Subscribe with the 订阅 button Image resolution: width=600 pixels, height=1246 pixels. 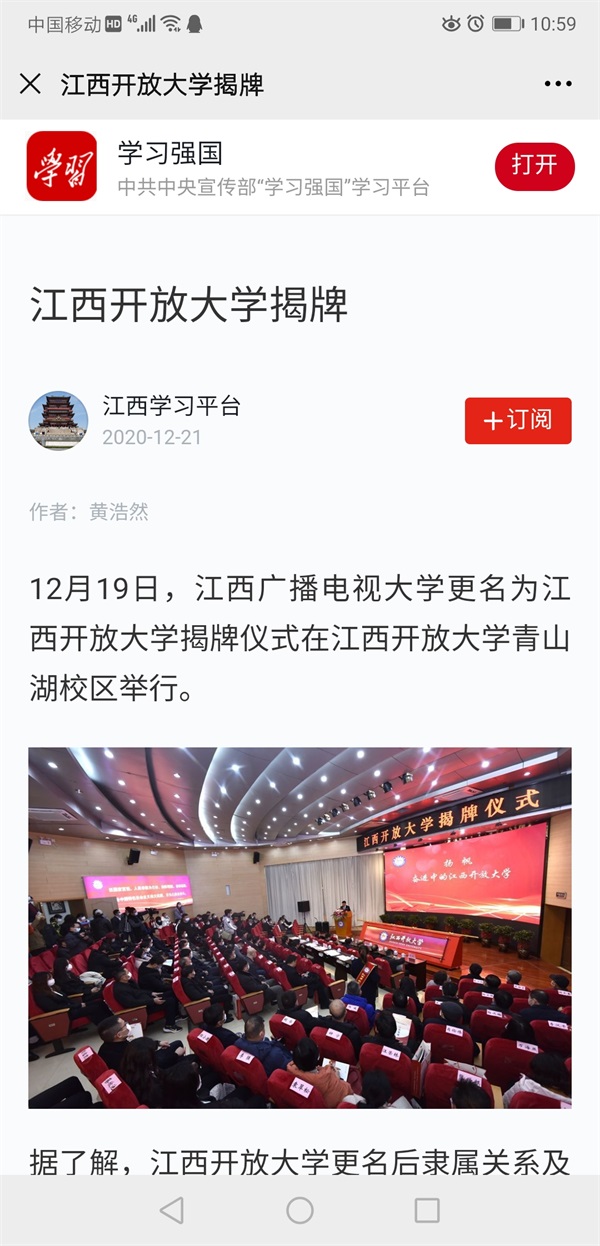518,420
